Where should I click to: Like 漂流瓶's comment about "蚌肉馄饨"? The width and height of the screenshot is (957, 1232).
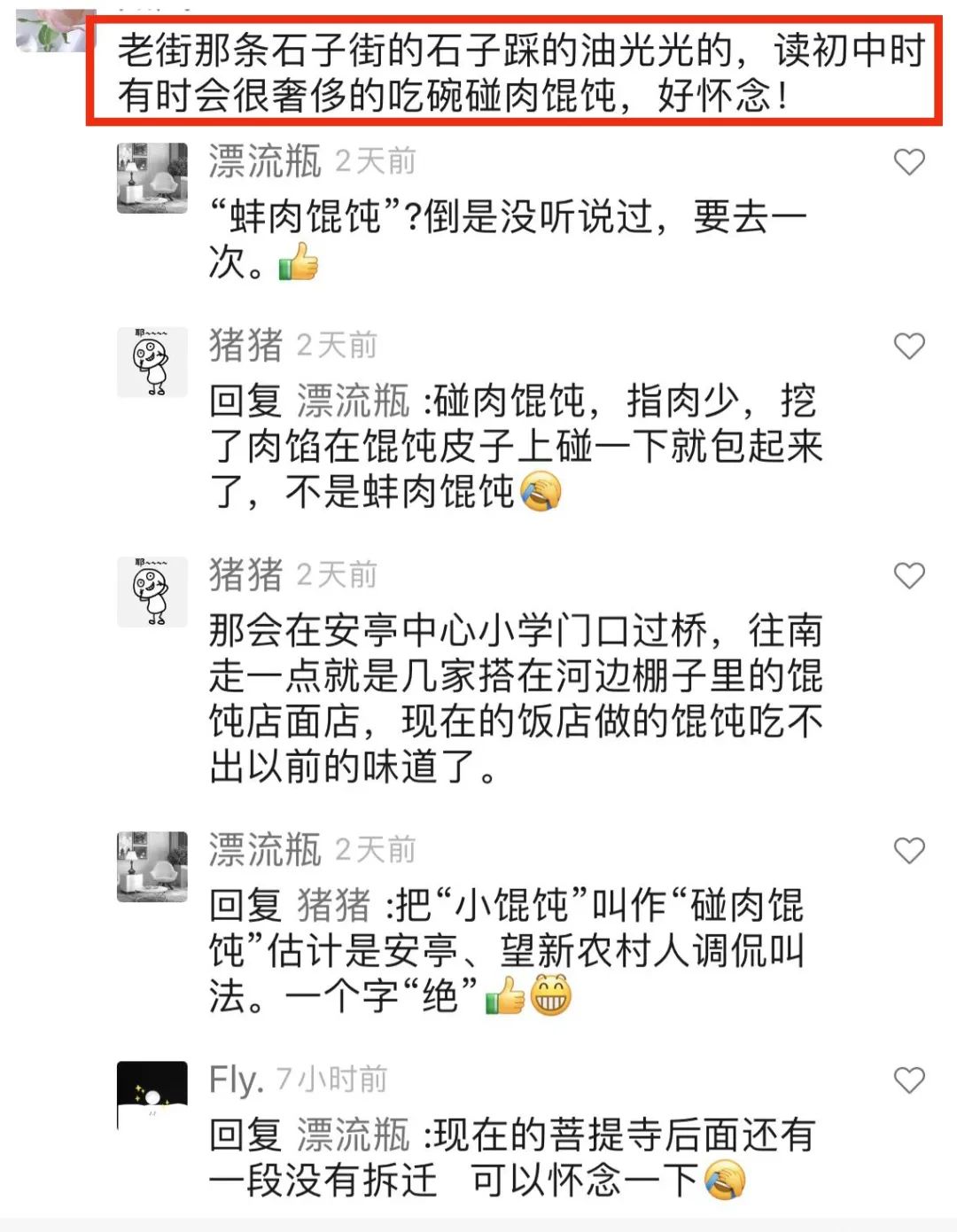909,162
